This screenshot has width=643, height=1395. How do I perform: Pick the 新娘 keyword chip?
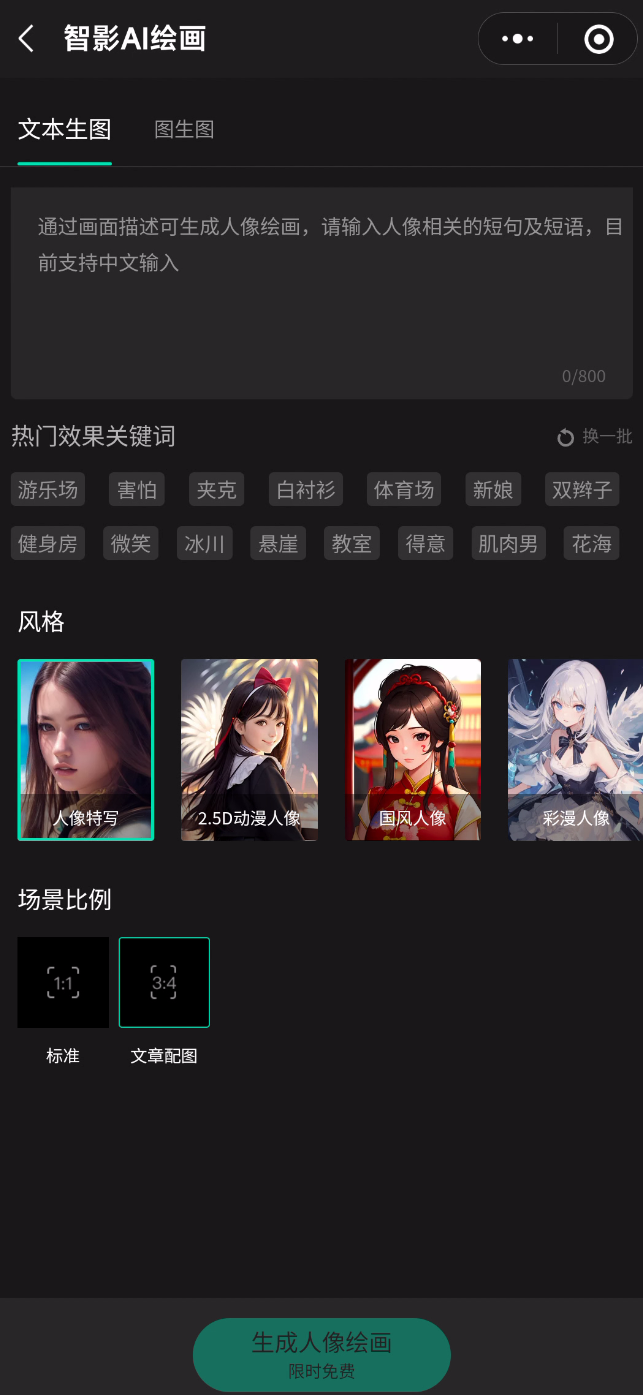coord(493,490)
